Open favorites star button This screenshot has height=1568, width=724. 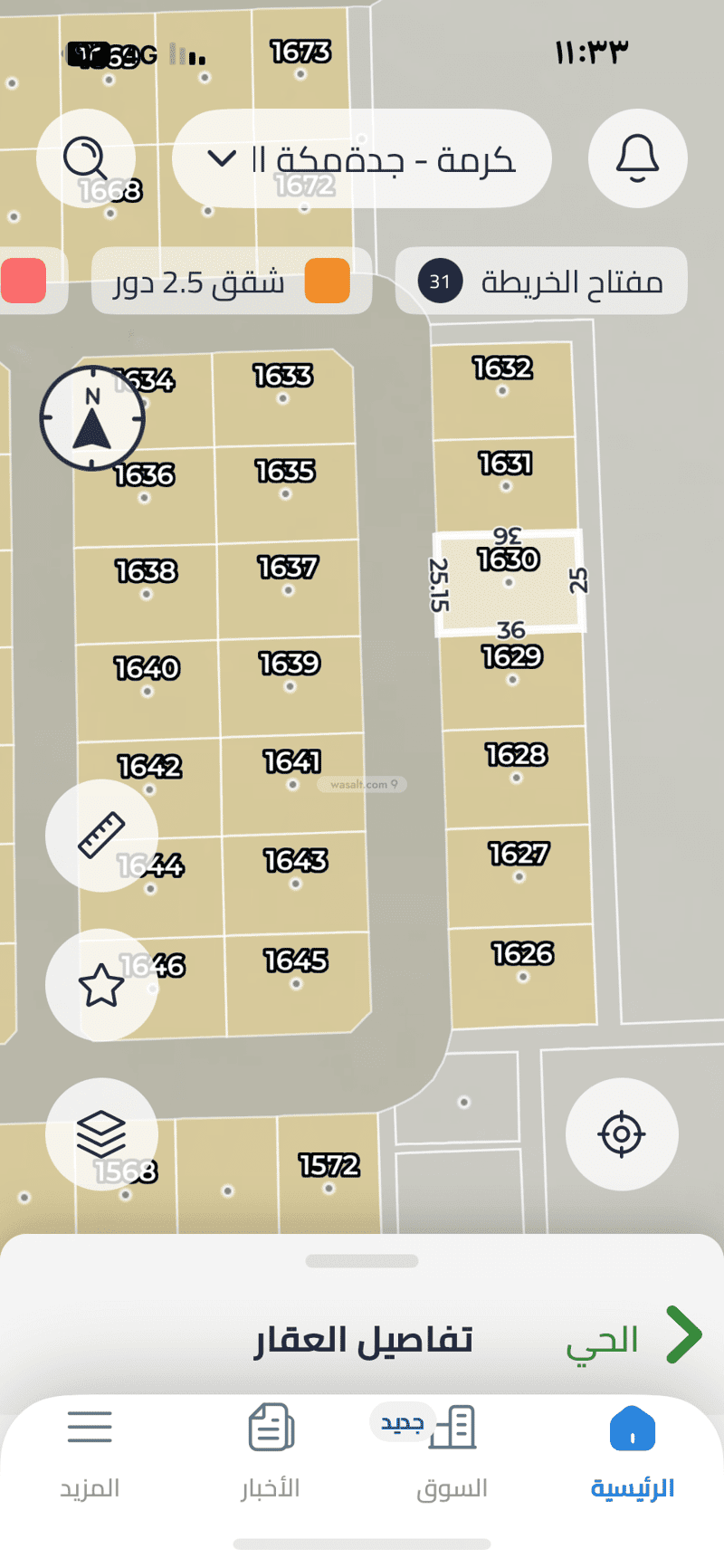tap(101, 984)
